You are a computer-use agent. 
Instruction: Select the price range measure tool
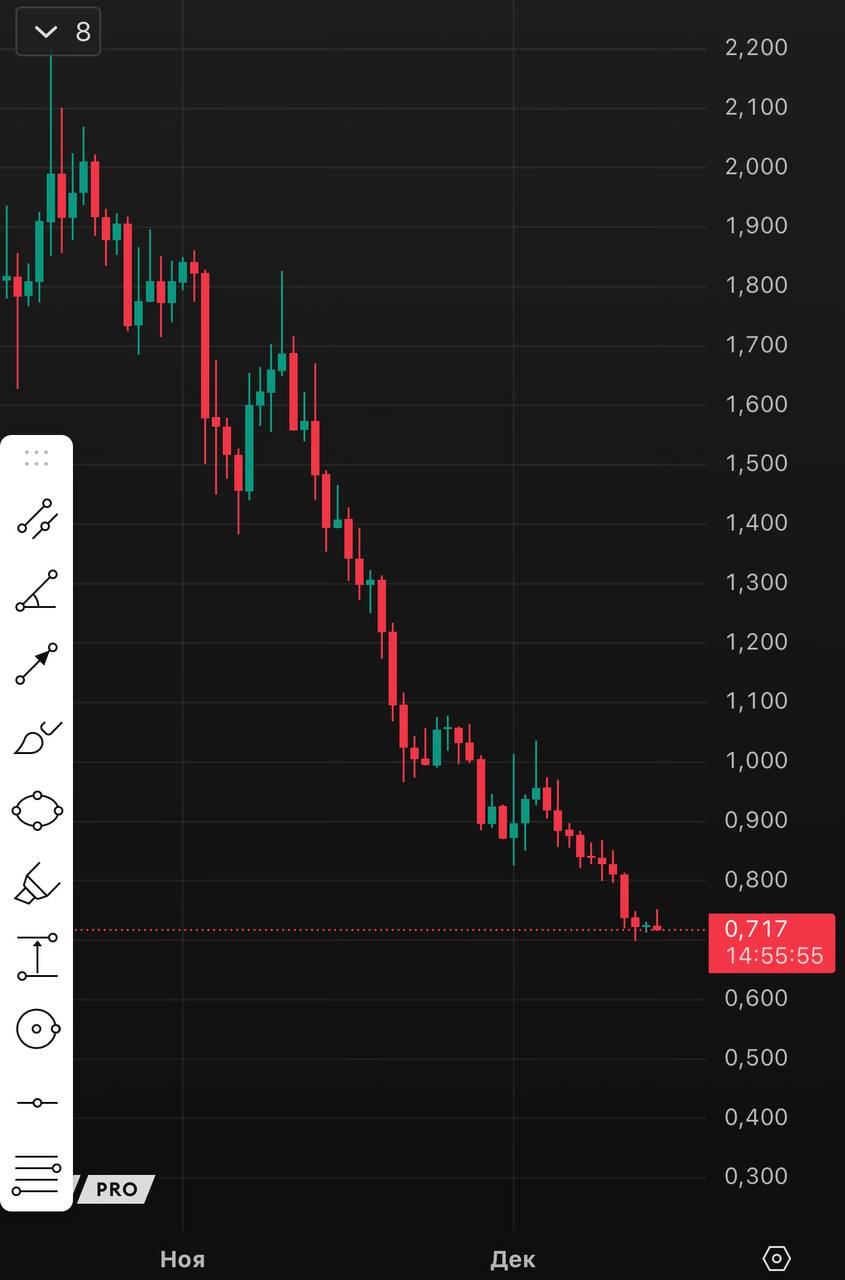point(37,956)
